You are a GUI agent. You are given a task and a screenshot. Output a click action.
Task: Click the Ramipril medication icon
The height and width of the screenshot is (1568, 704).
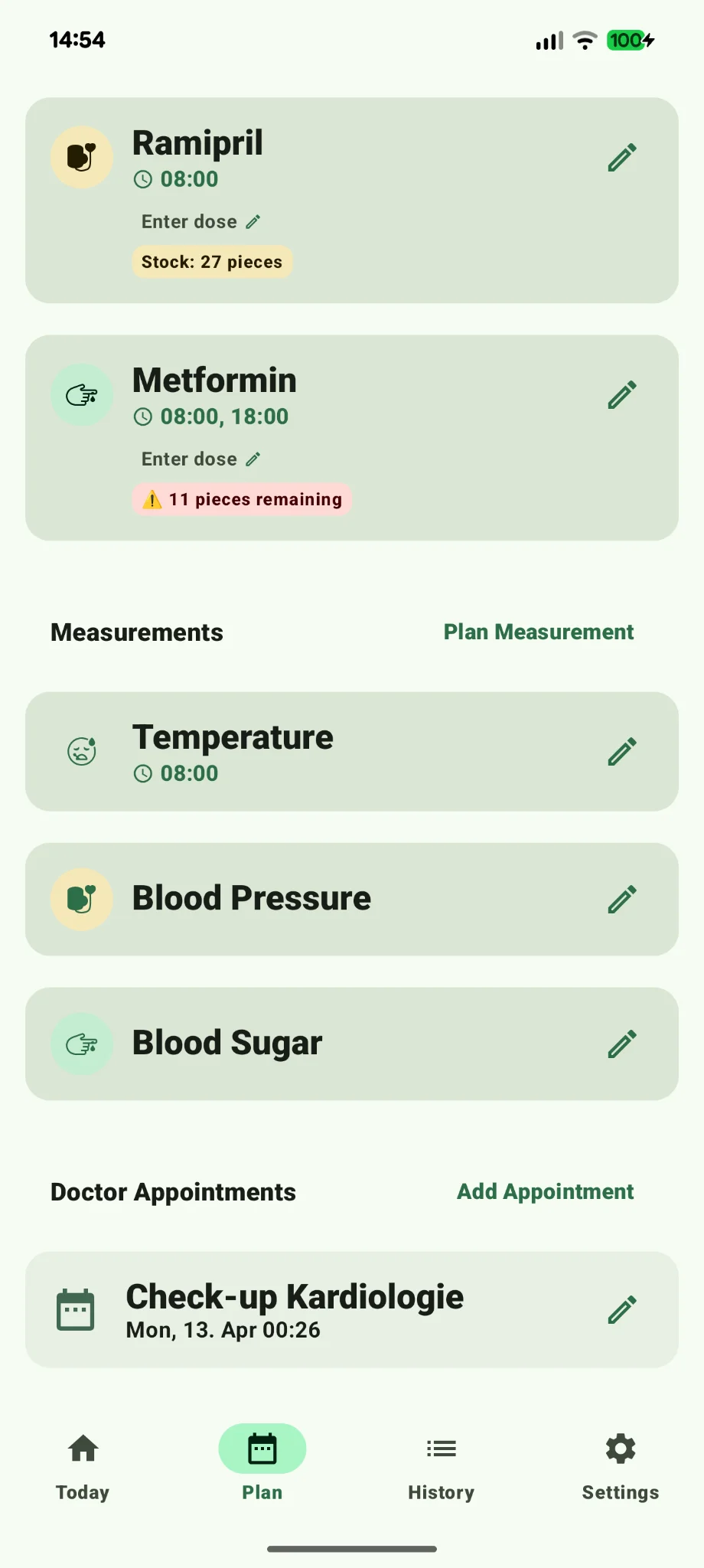(82, 157)
